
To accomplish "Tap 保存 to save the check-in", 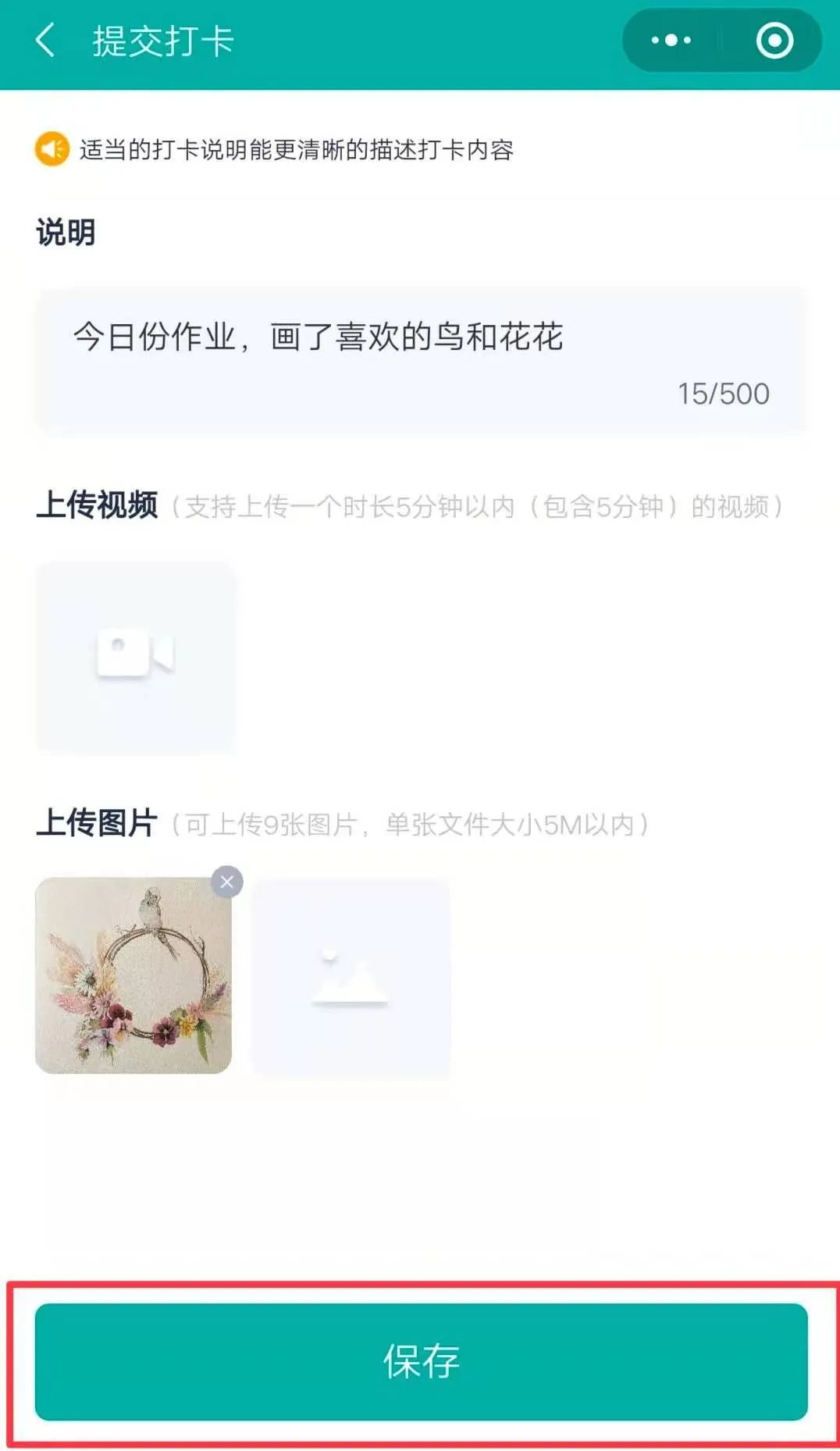I will click(x=421, y=1362).
